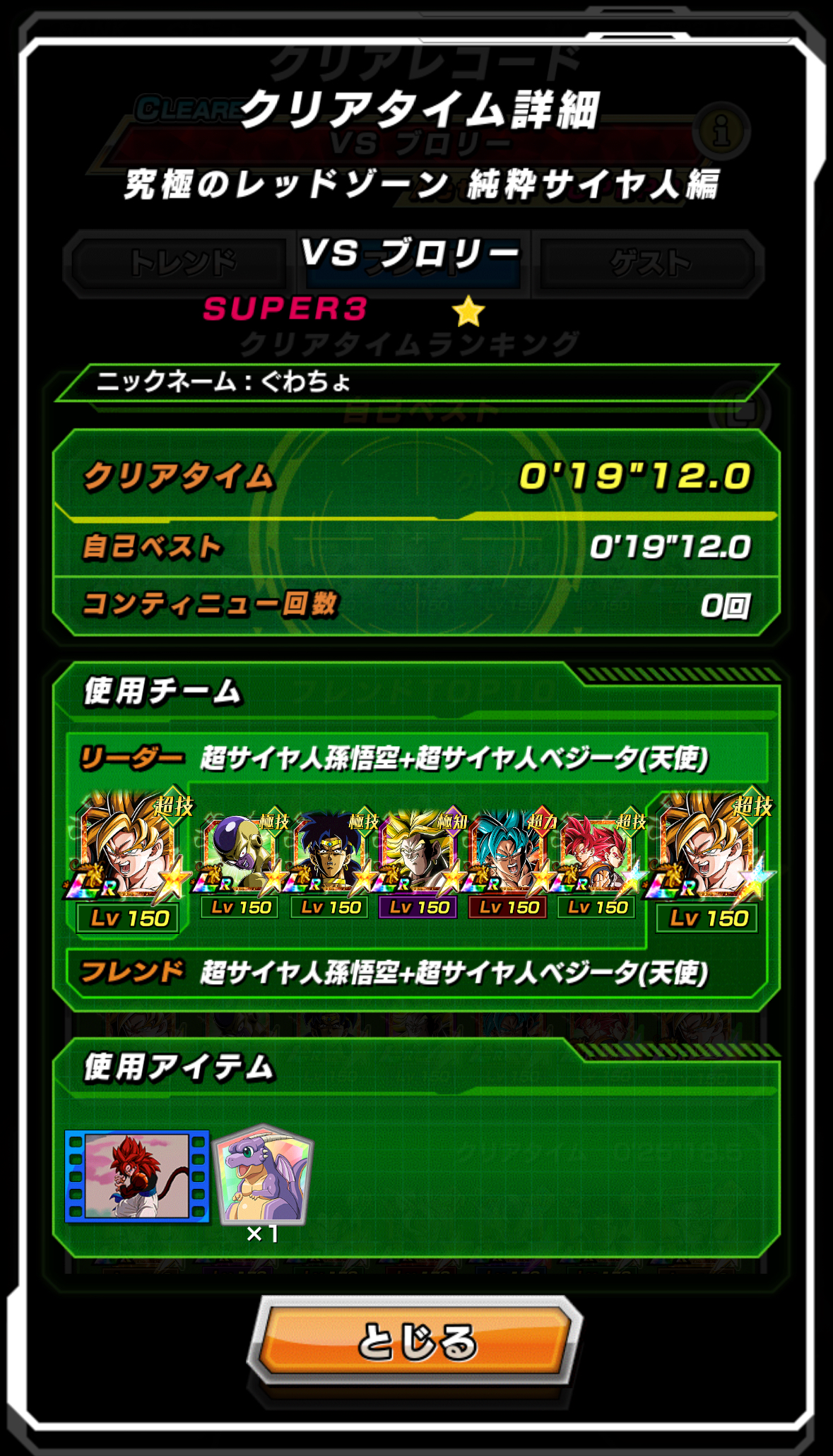The width and height of the screenshot is (833, 1456).
Task: Close the clear time details dialog
Action: 415,1341
